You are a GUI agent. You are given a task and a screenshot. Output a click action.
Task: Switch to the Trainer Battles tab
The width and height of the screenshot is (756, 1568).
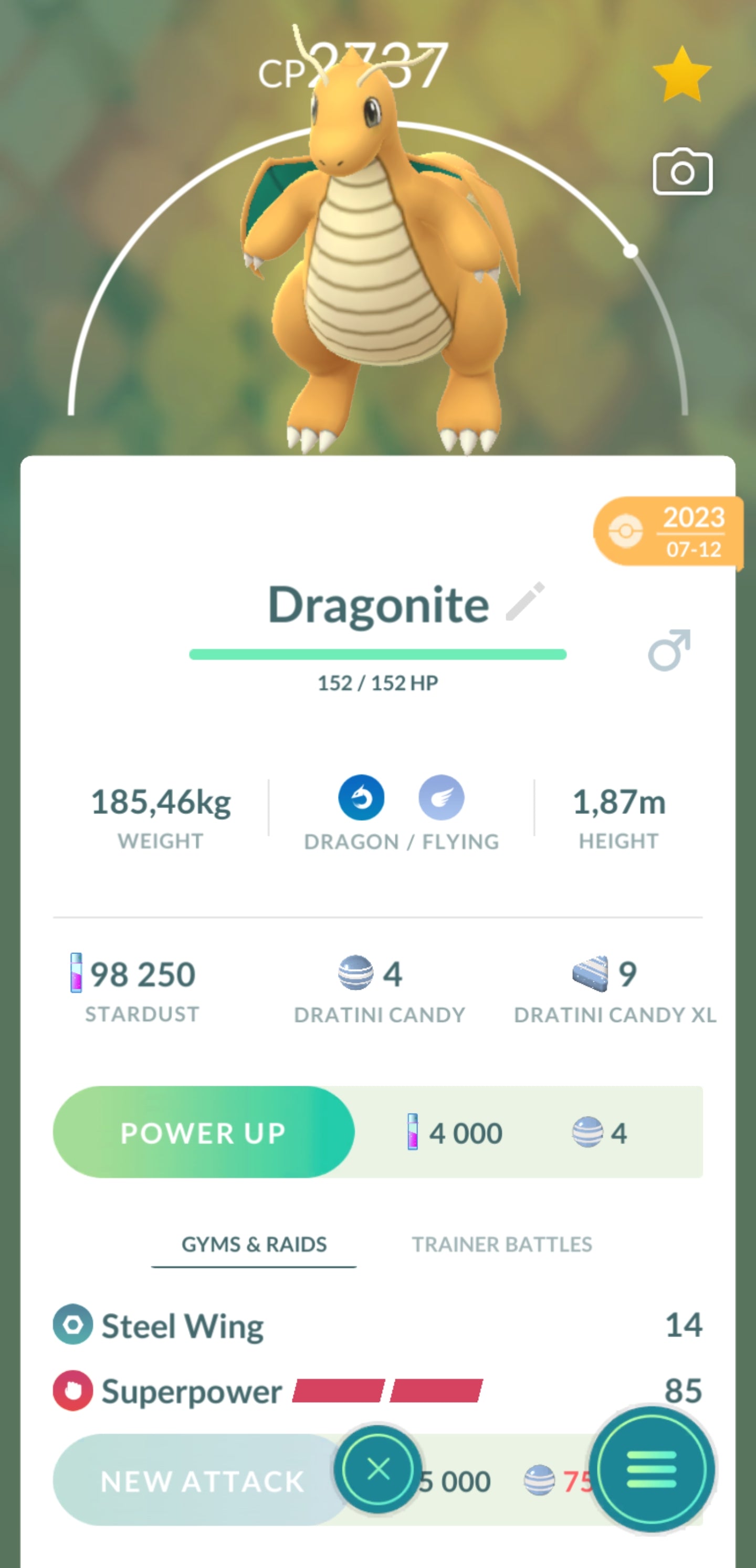coord(501,1245)
